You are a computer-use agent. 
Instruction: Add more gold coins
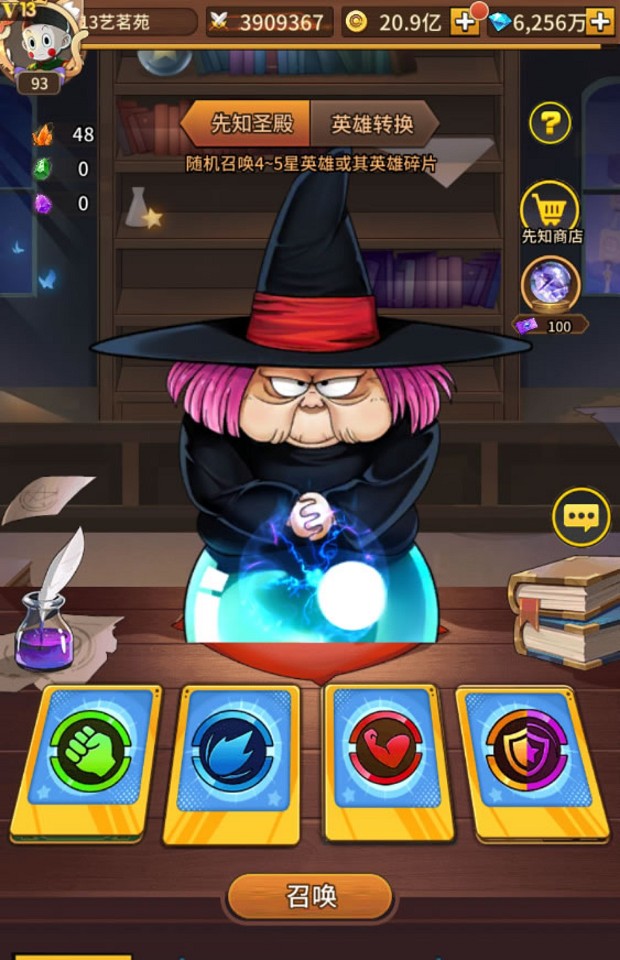coord(465,21)
